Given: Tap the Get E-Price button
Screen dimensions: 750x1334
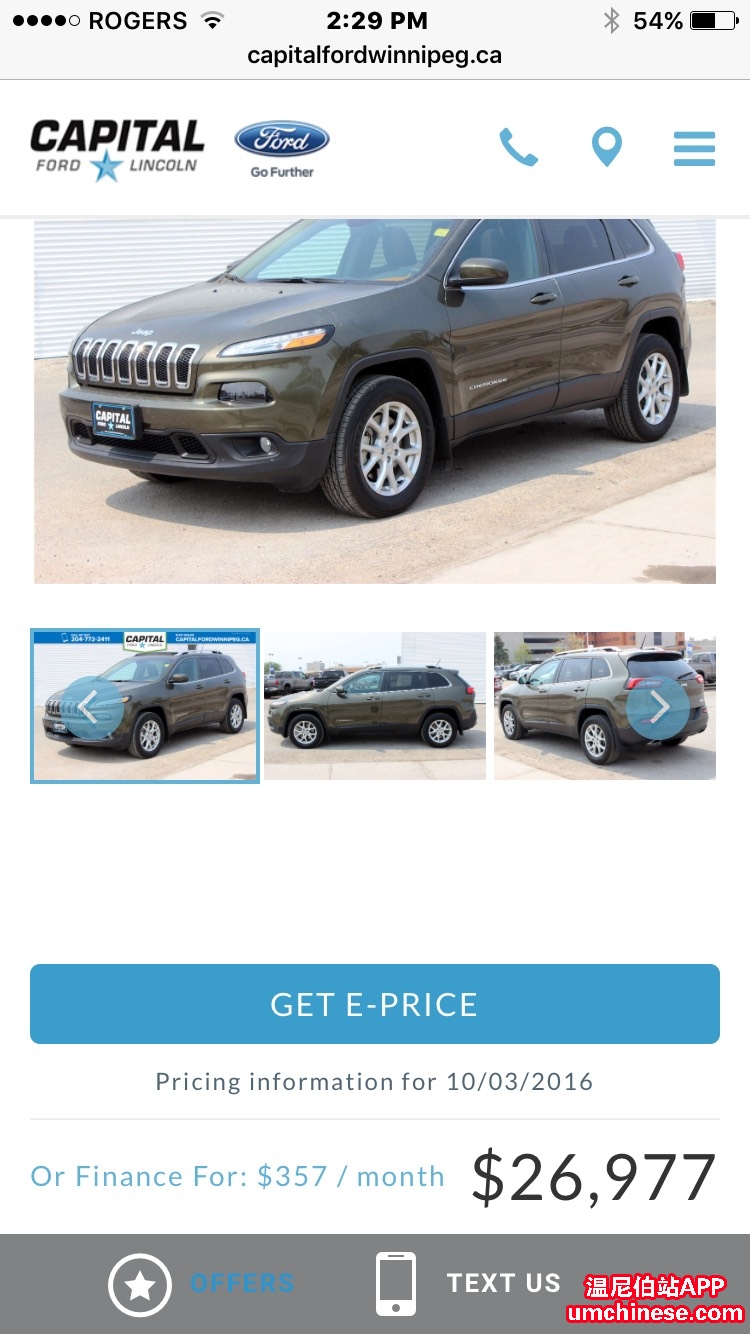Looking at the screenshot, I should [x=375, y=1004].
